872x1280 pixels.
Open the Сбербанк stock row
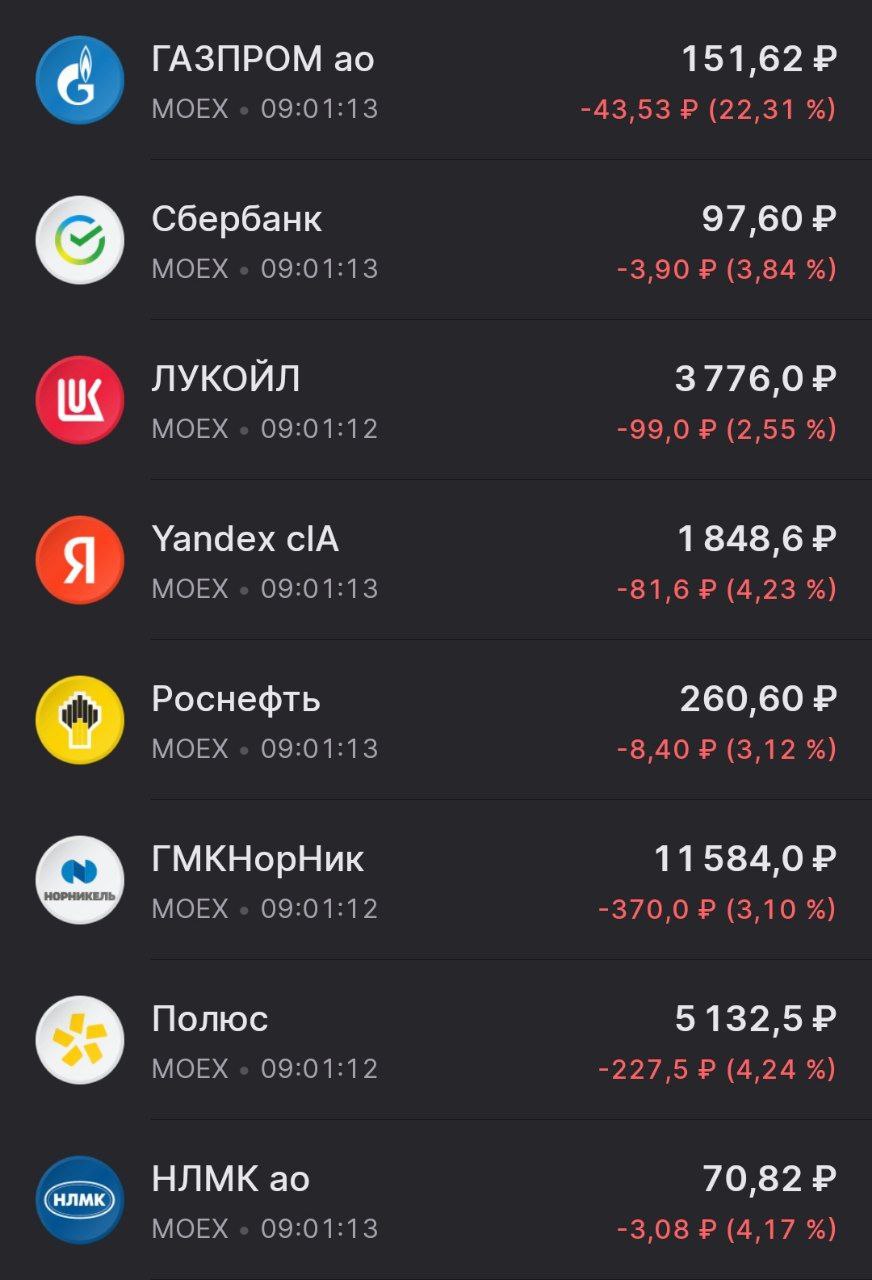click(436, 240)
